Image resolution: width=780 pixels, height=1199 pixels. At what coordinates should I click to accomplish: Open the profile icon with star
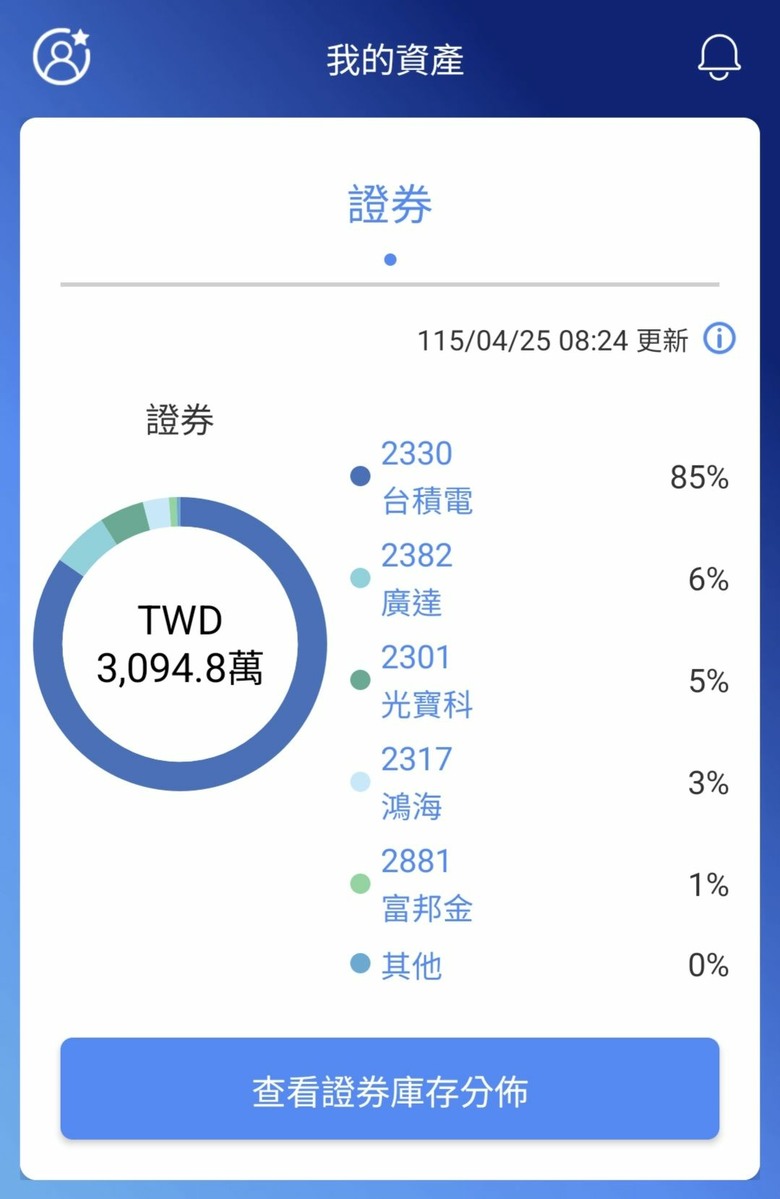(x=62, y=56)
